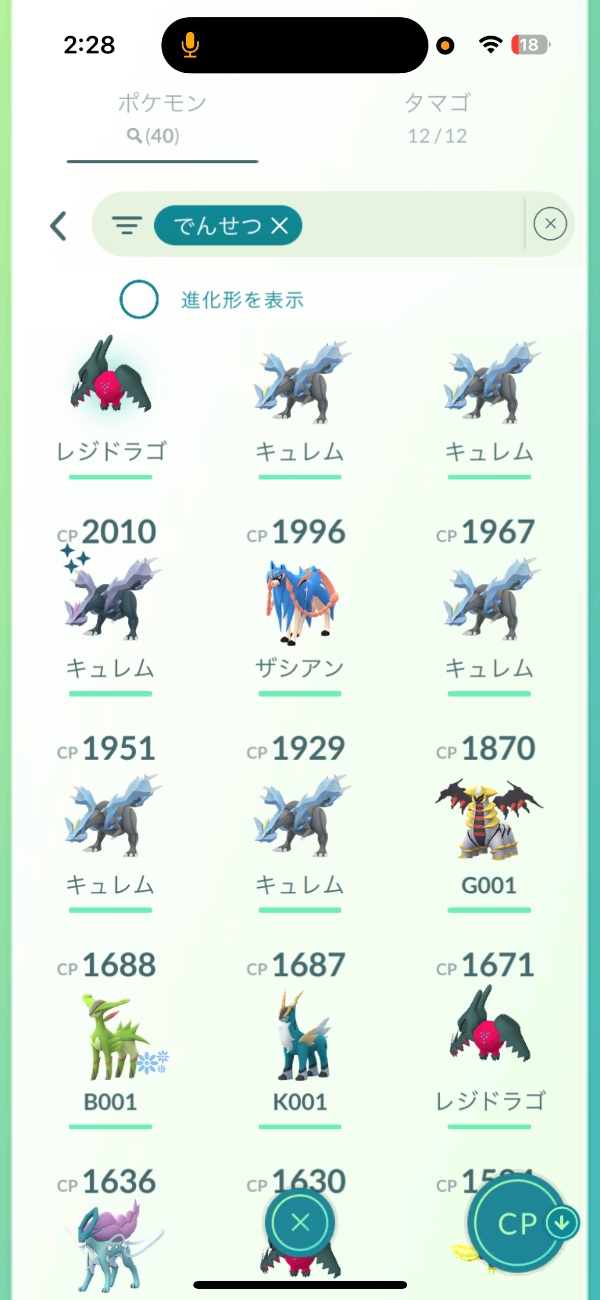The height and width of the screenshot is (1300, 600).
Task: Open キュレム with CP 1951
Action: coord(110,820)
